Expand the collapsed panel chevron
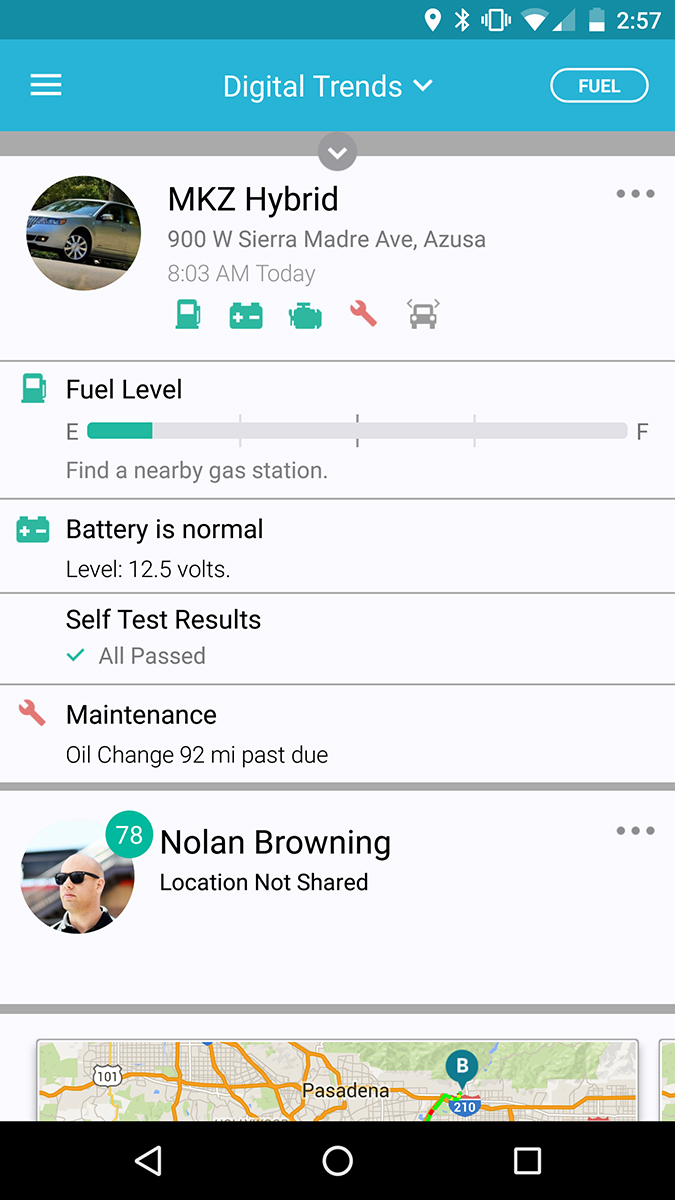Screen dimensions: 675x1200 [x=338, y=153]
